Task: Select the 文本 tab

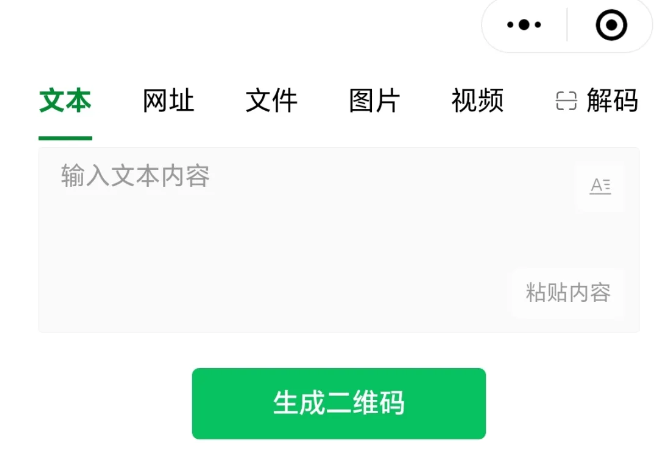Action: (65, 101)
